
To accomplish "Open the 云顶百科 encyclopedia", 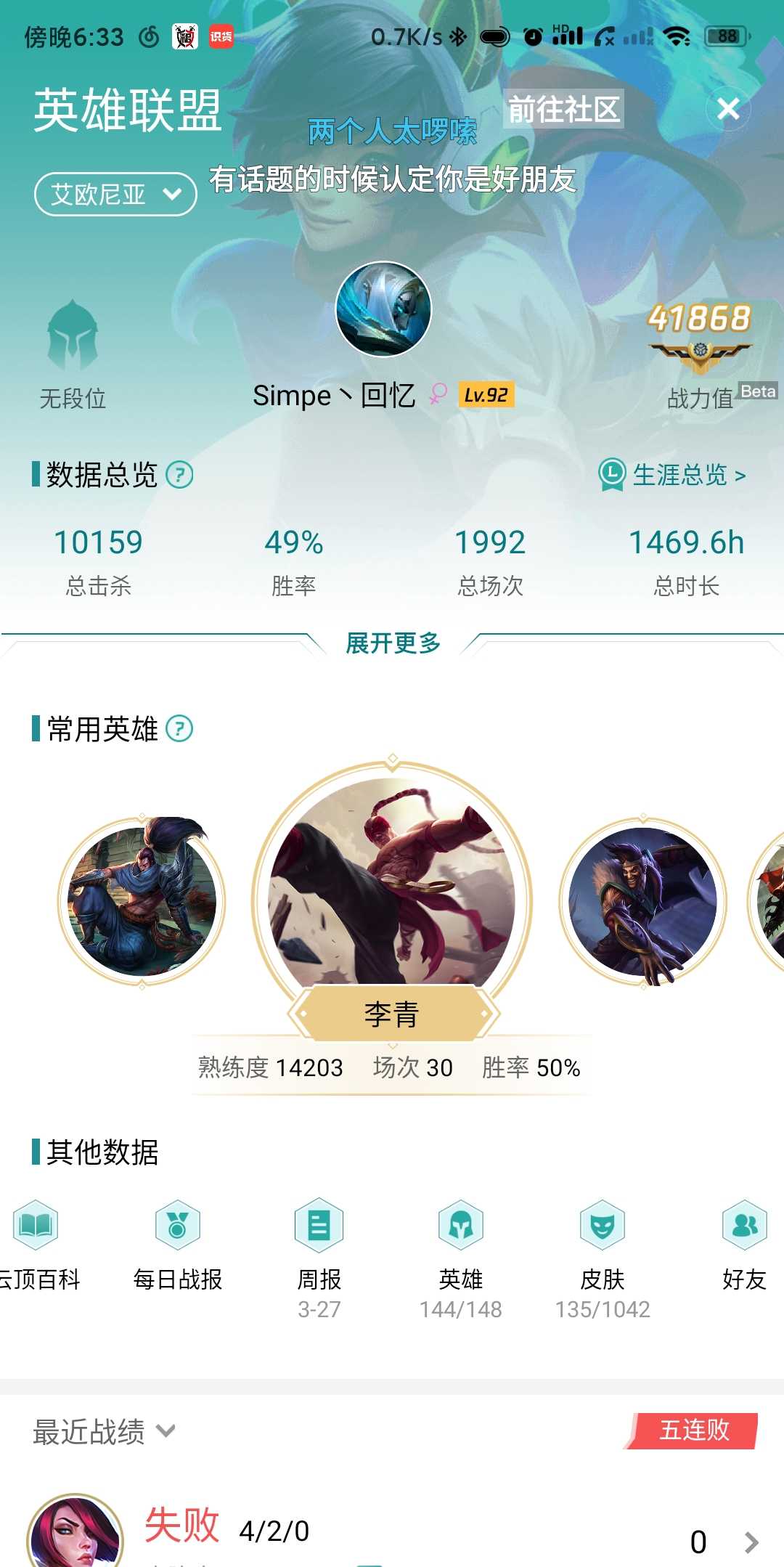I will point(38,1246).
